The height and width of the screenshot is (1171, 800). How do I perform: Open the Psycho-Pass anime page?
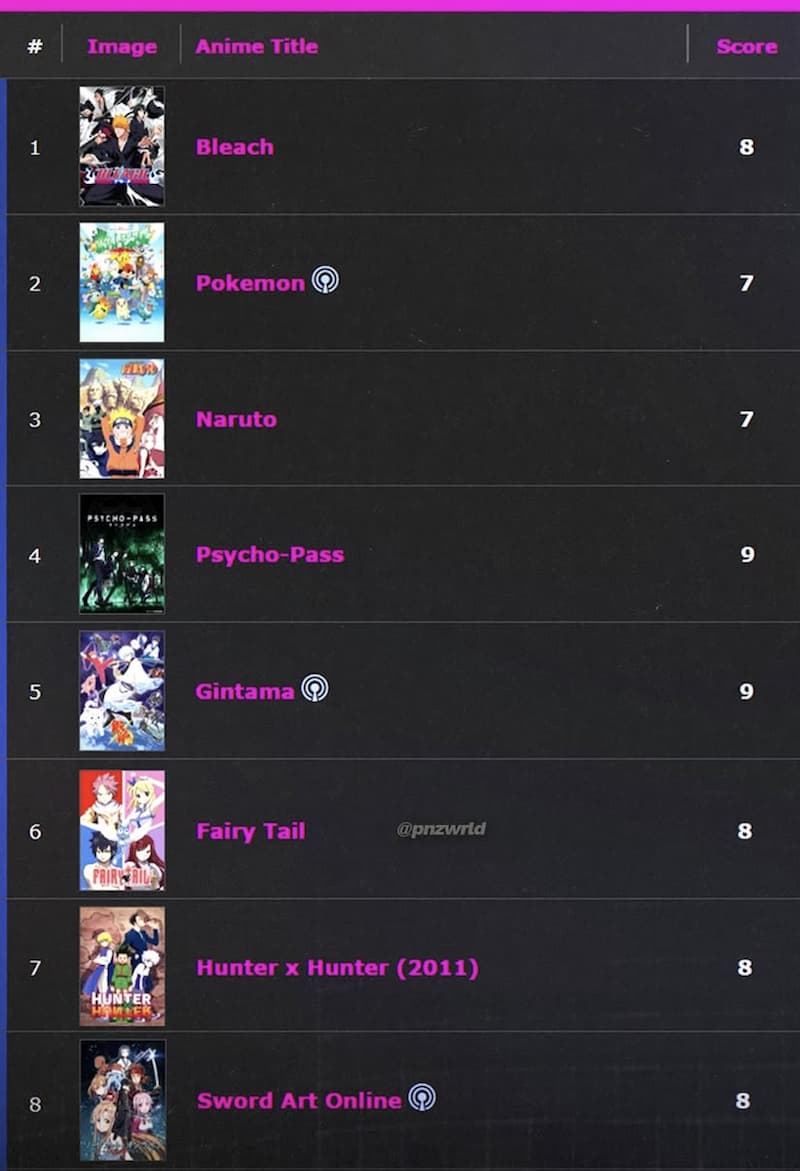(x=269, y=555)
